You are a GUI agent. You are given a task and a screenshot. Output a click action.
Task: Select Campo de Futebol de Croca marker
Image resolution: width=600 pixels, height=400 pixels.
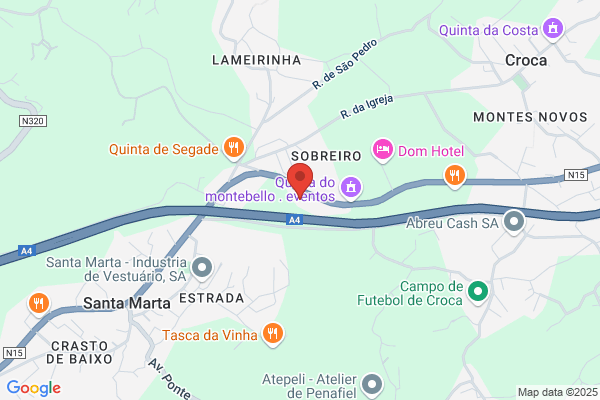click(478, 292)
